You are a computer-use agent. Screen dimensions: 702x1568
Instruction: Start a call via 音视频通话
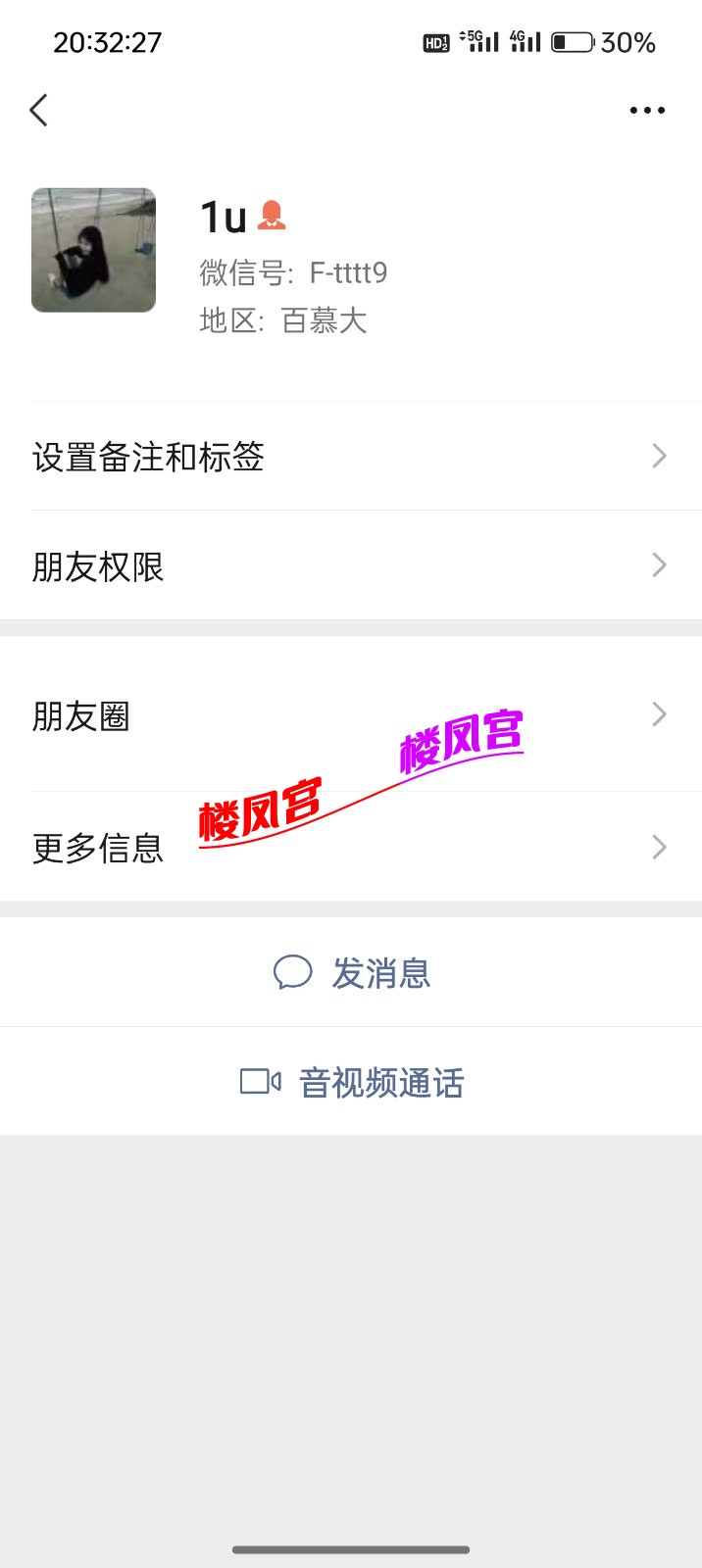[353, 1082]
